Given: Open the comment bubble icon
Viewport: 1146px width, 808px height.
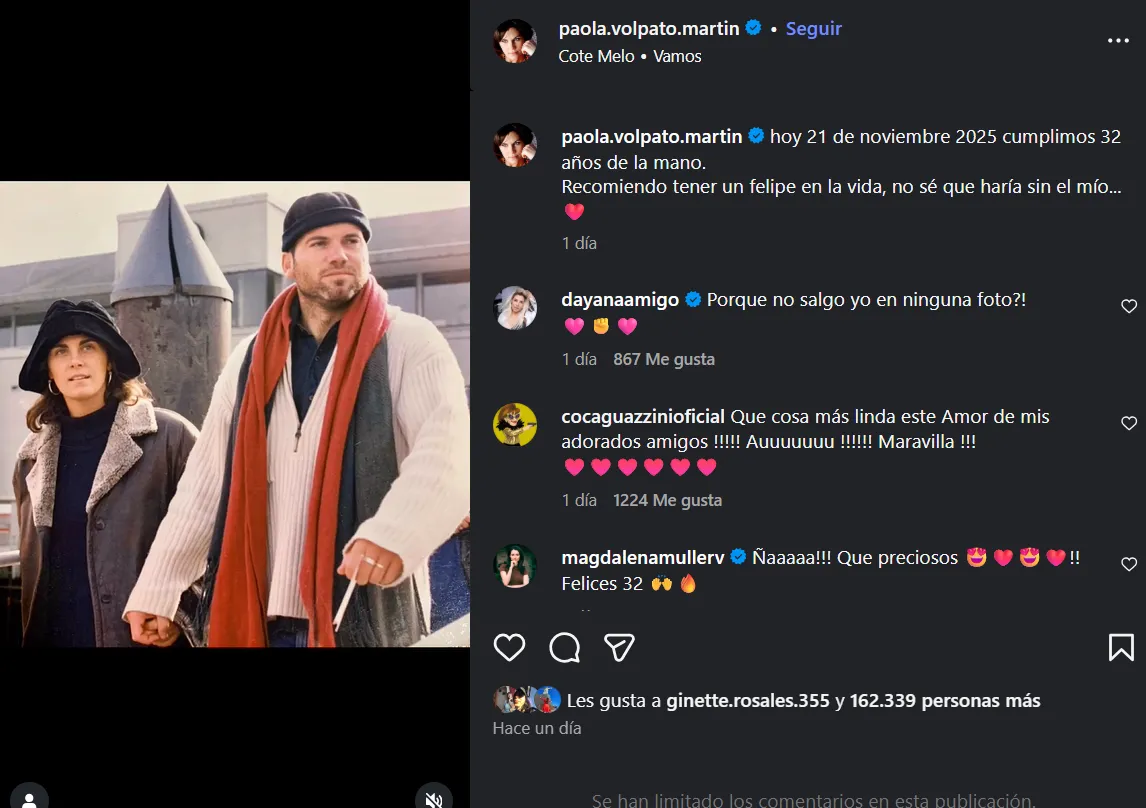Looking at the screenshot, I should (565, 648).
